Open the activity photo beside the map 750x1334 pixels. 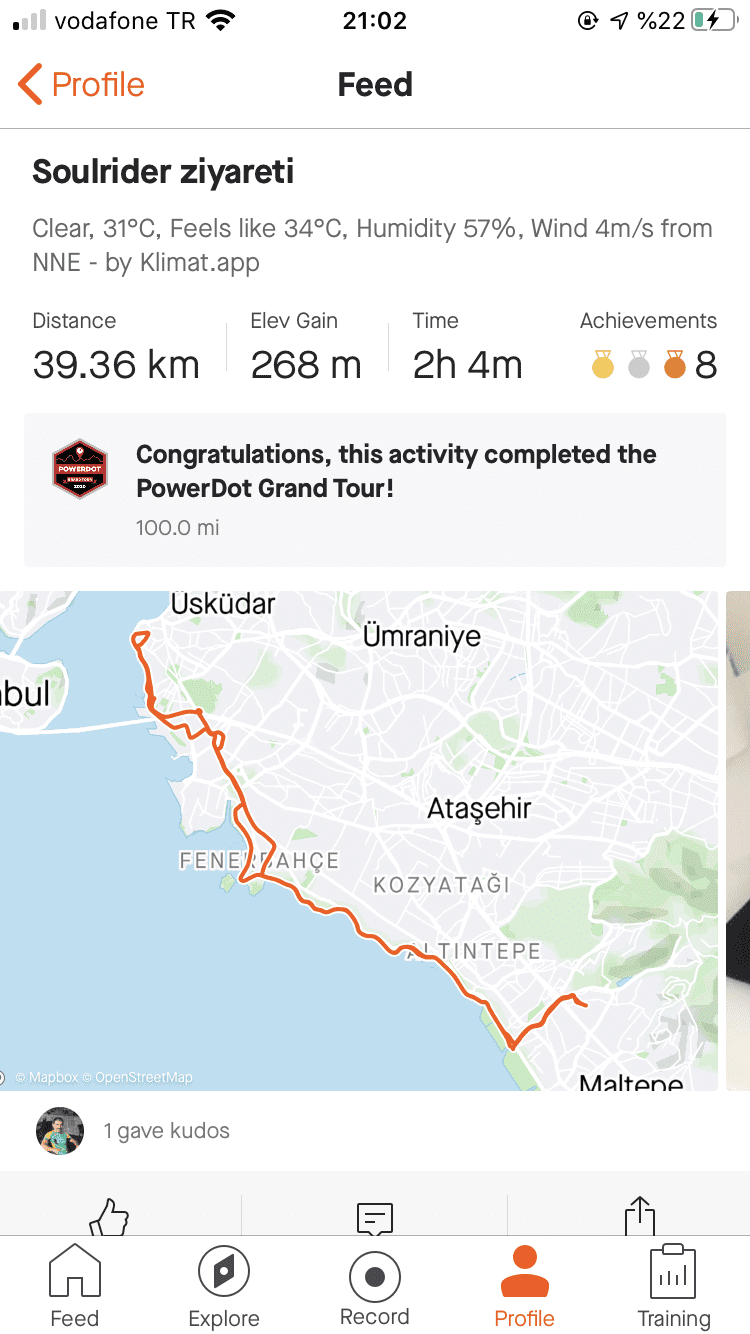point(737,840)
